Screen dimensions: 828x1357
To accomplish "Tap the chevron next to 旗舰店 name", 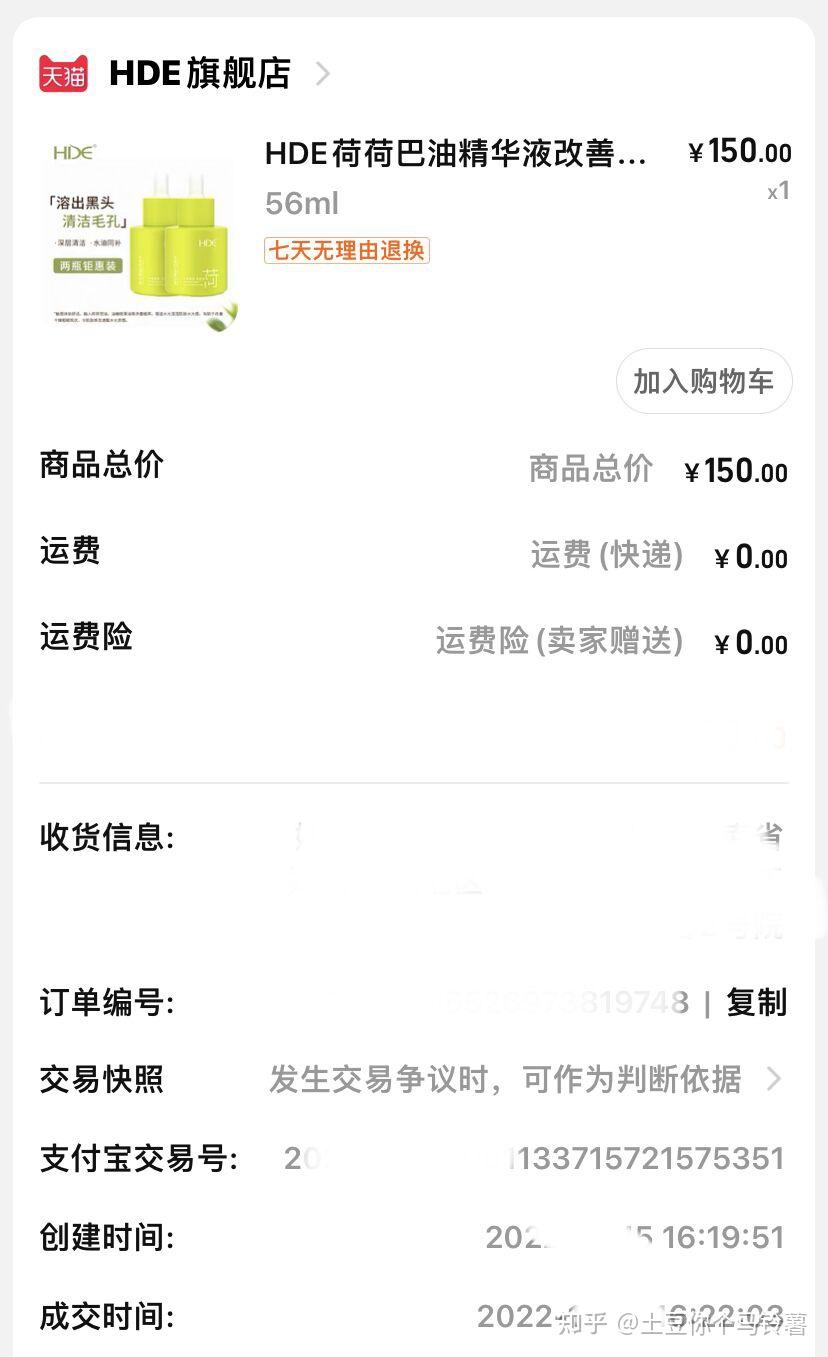I will [x=322, y=73].
